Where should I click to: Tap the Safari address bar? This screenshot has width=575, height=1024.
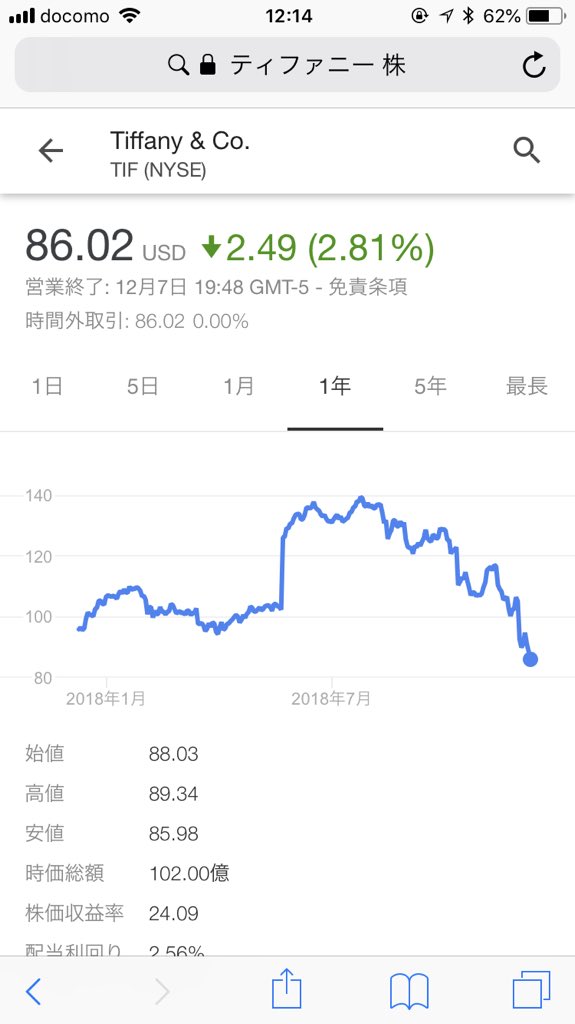[x=288, y=65]
